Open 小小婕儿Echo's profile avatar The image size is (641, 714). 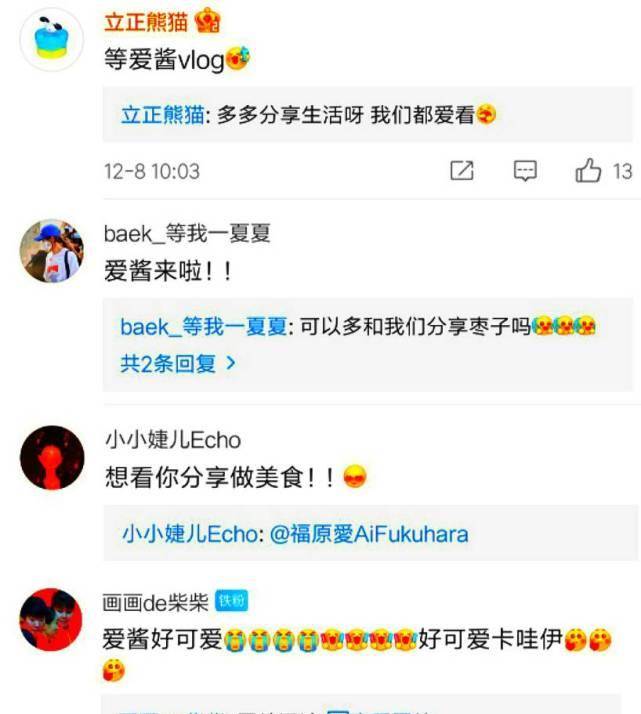(52, 458)
